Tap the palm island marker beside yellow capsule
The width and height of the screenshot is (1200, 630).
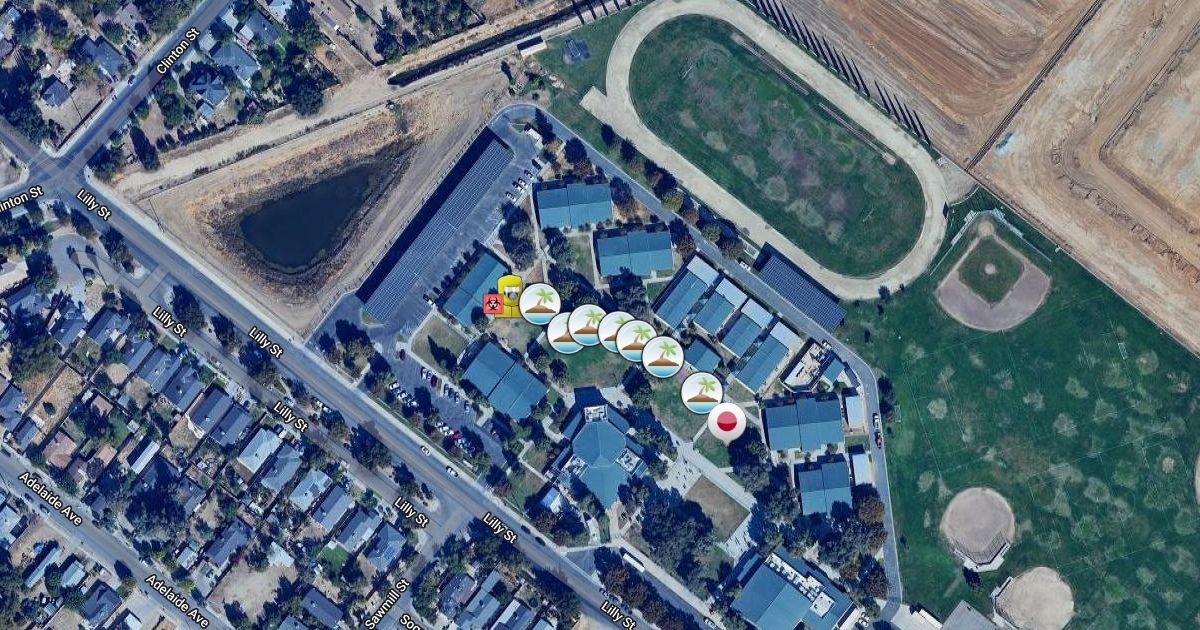click(x=539, y=303)
